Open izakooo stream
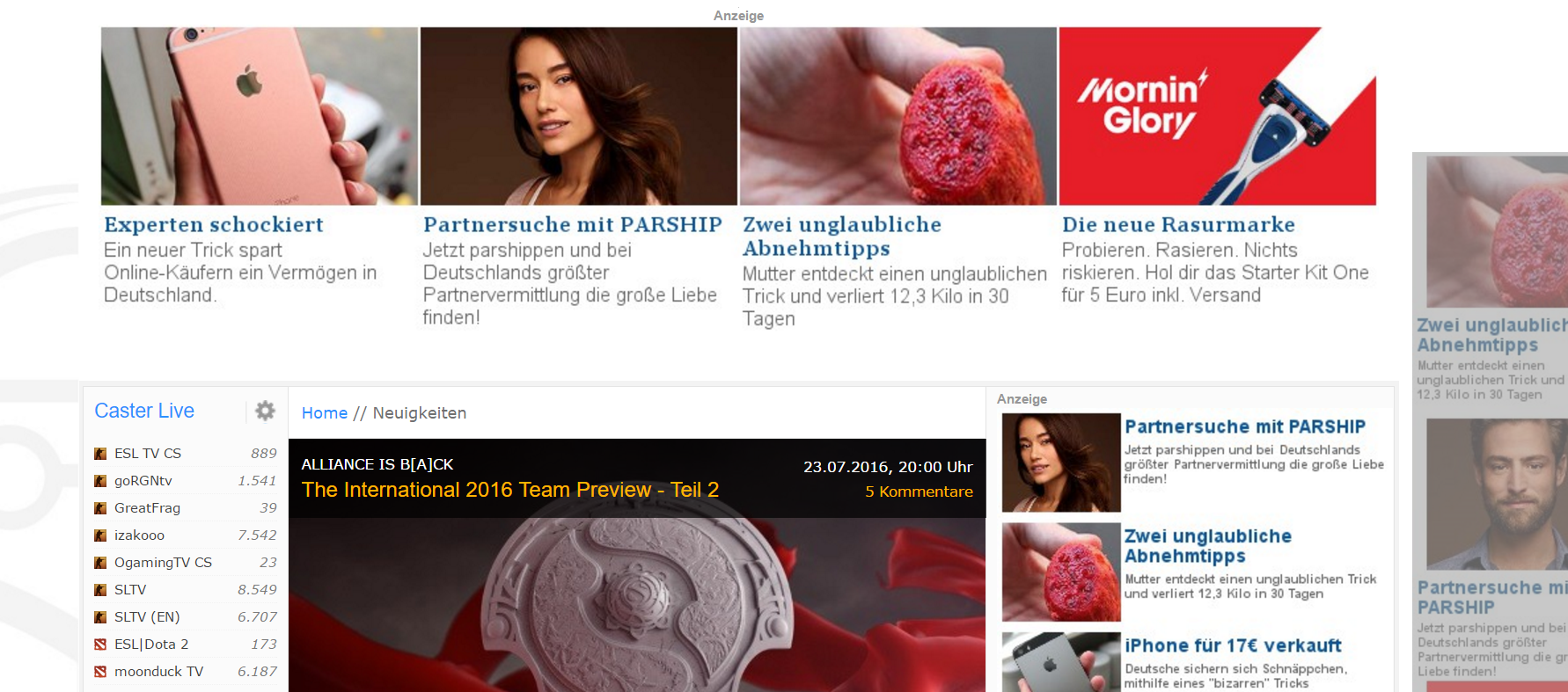 (x=139, y=535)
